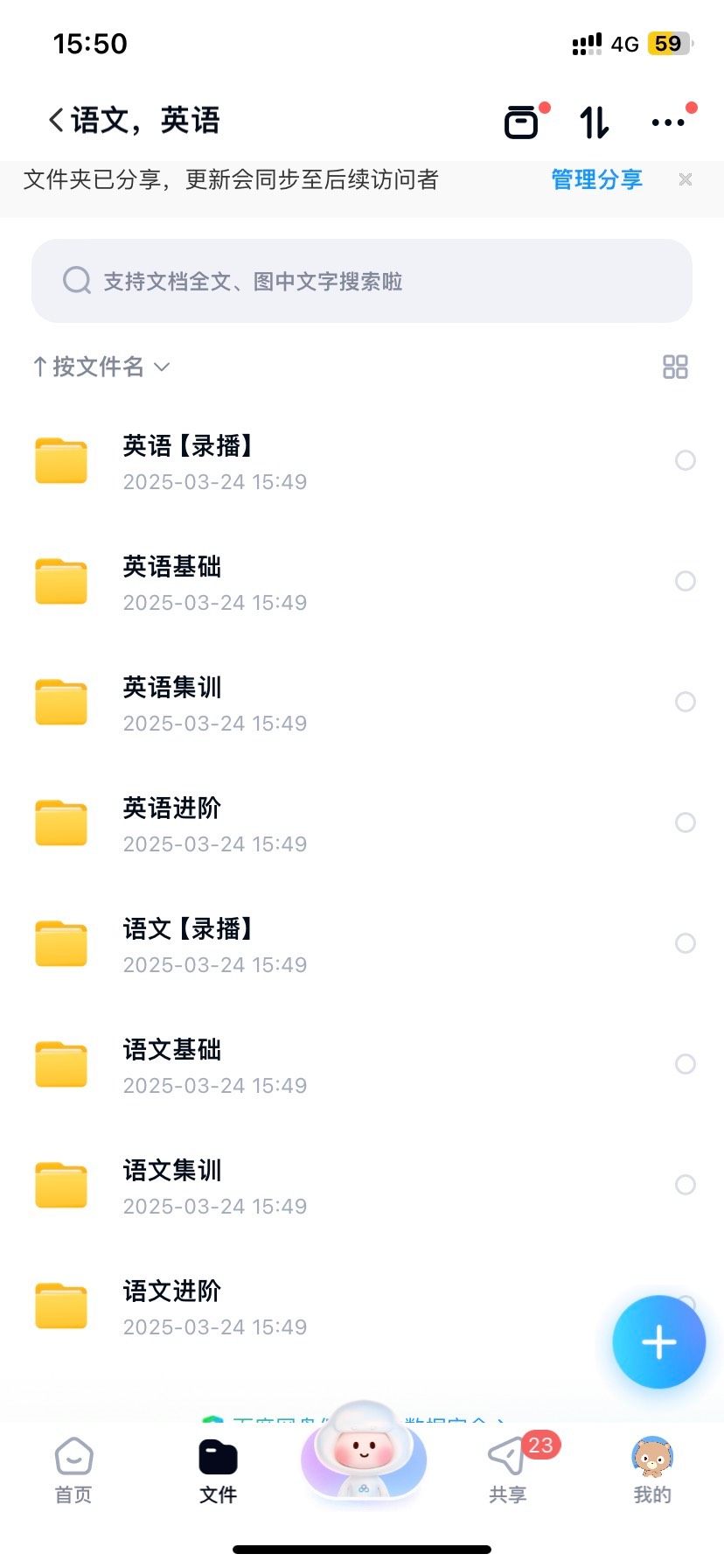The height and width of the screenshot is (1568, 724).
Task: Open the transfer list arrows icon
Action: coord(595,122)
